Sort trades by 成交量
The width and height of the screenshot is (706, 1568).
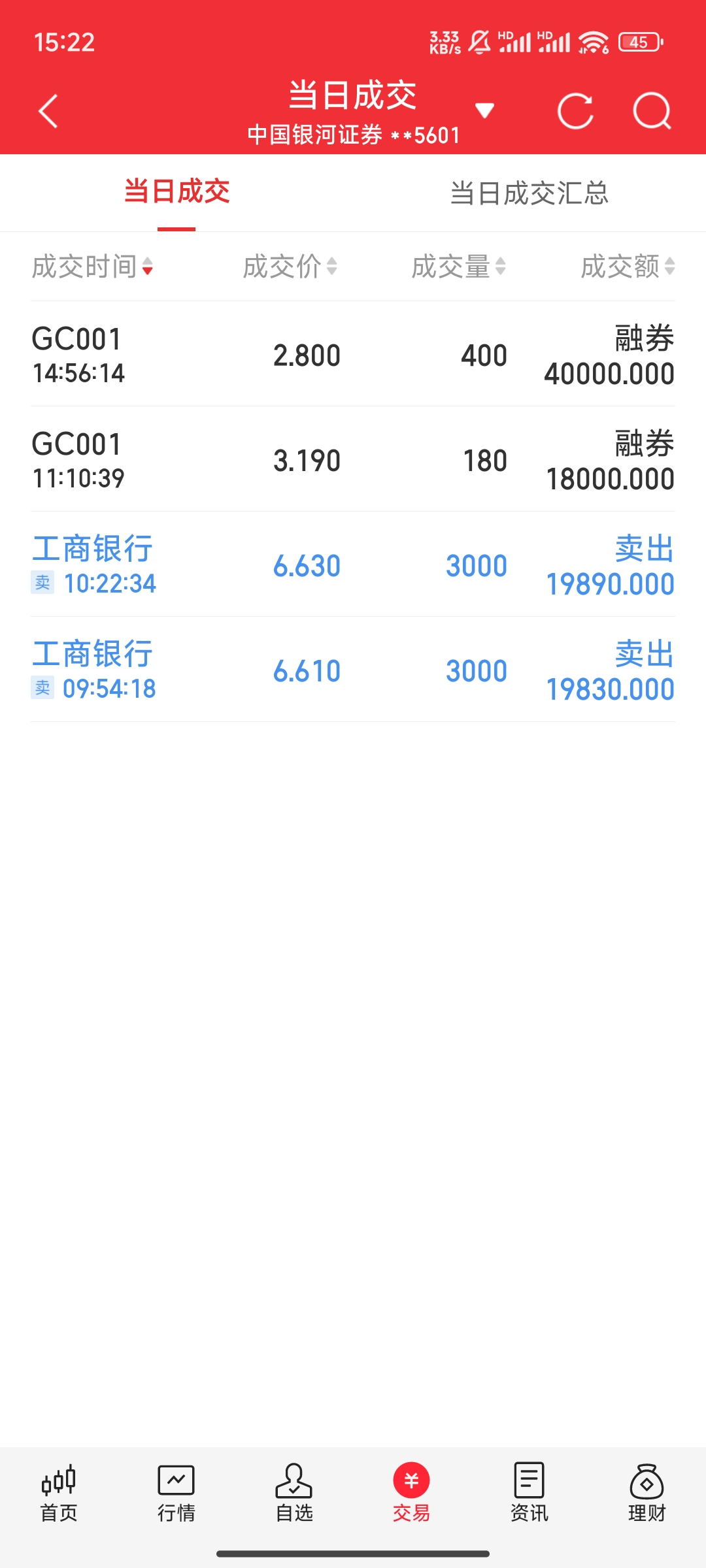[x=458, y=267]
